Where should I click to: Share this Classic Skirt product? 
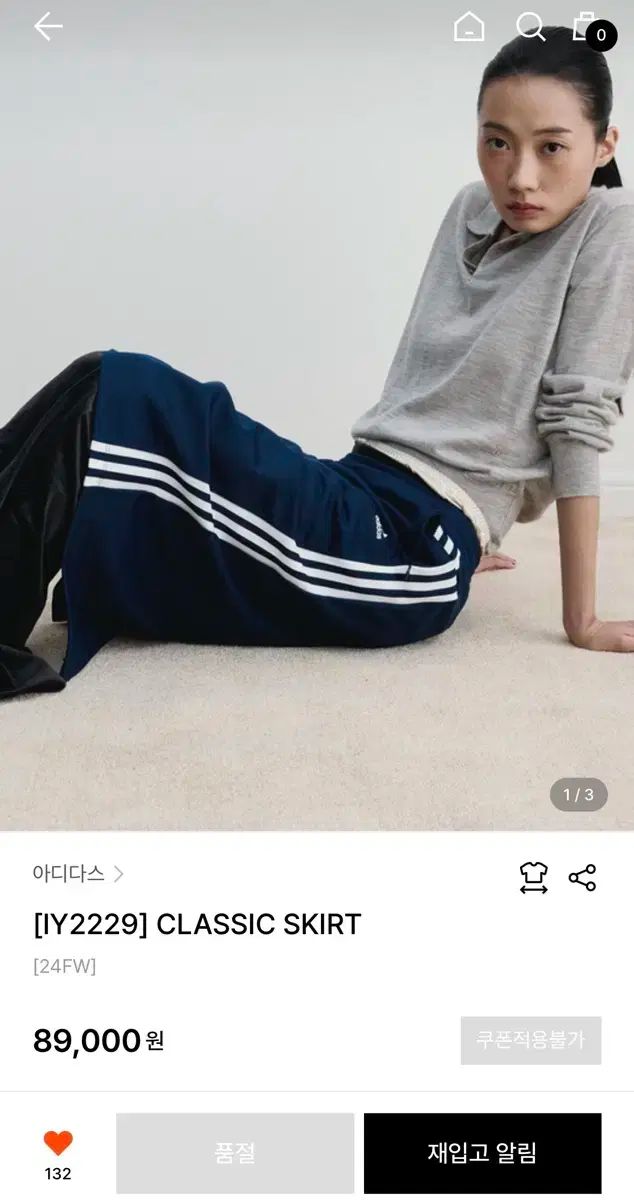(582, 877)
